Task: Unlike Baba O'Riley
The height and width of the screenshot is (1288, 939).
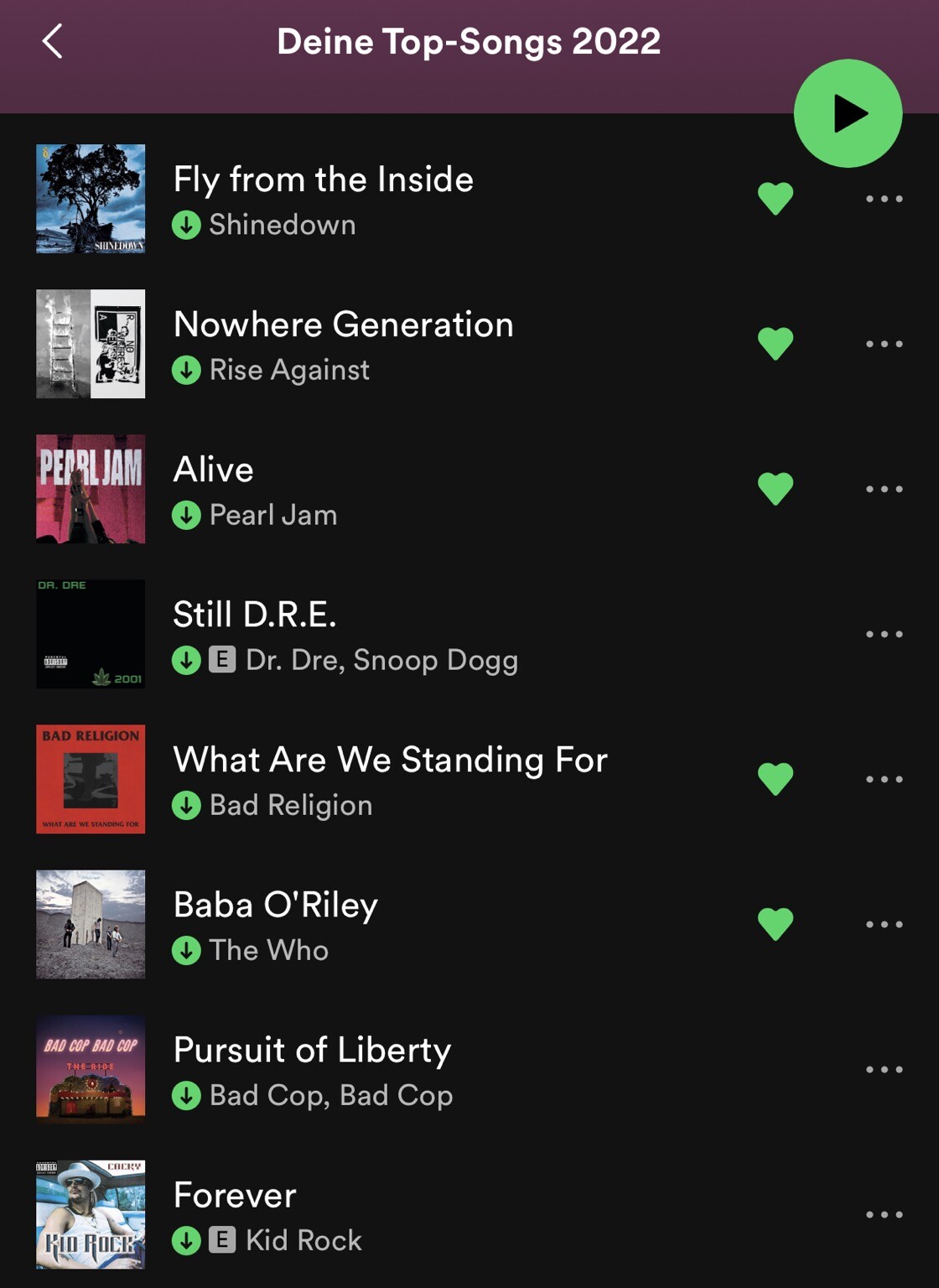Action: [x=775, y=924]
